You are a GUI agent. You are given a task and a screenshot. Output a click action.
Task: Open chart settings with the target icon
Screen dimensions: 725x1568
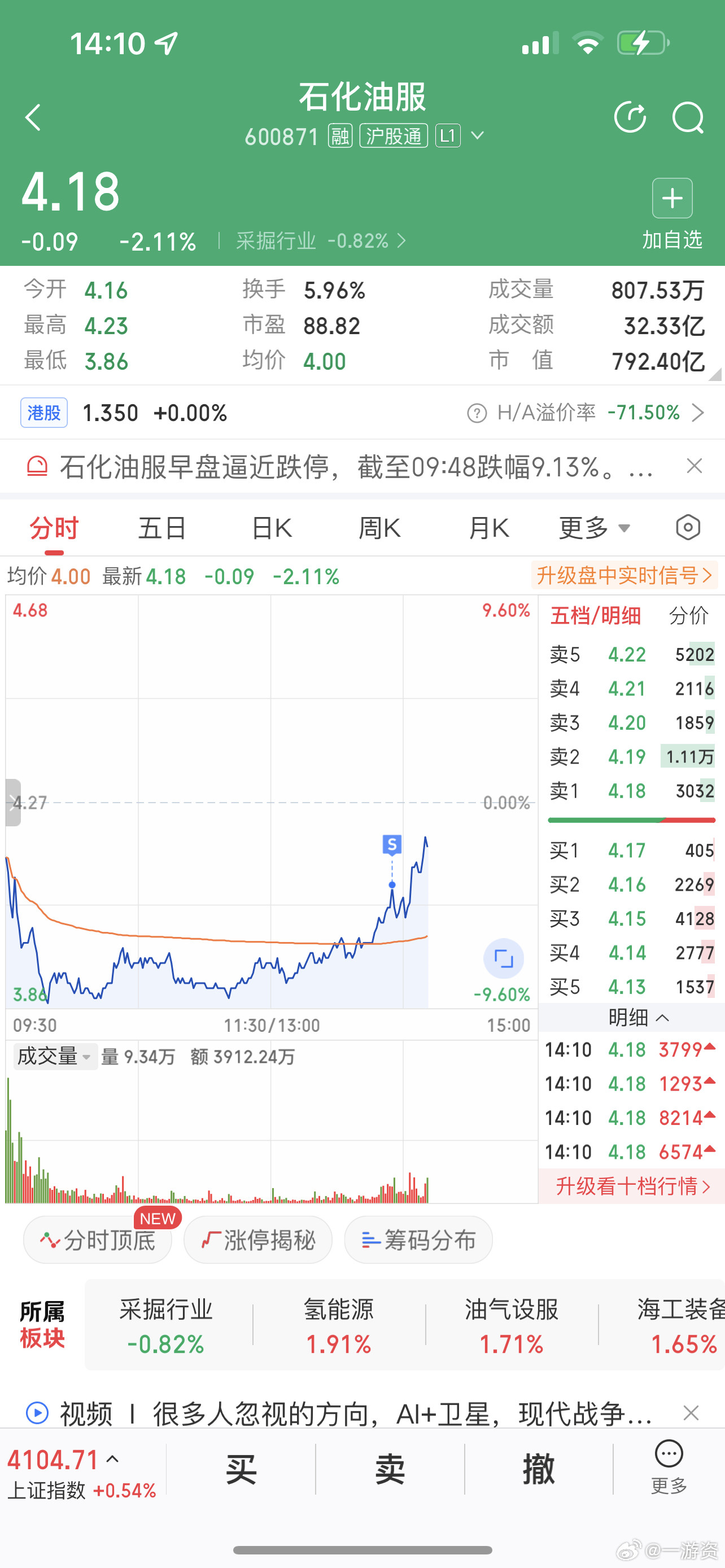pyautogui.click(x=687, y=528)
